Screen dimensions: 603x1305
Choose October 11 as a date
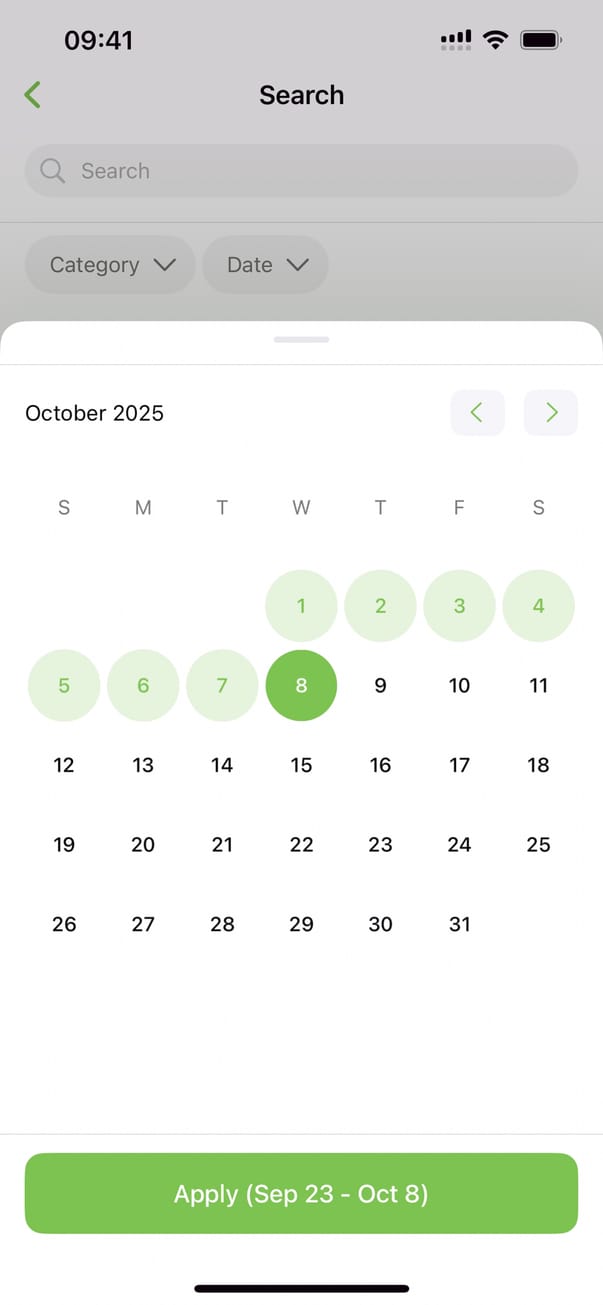pos(538,686)
